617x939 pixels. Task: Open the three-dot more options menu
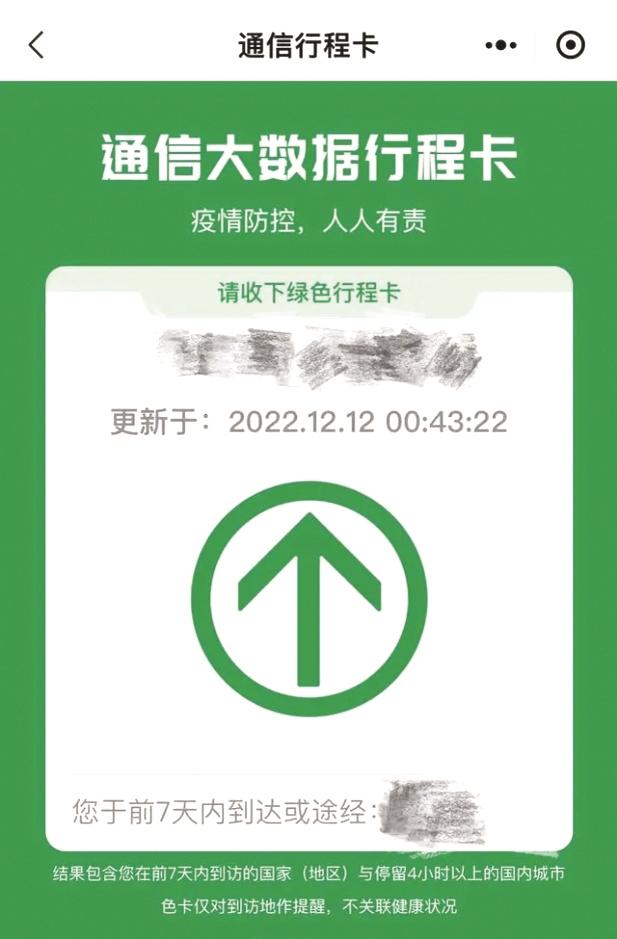pyautogui.click(x=502, y=45)
